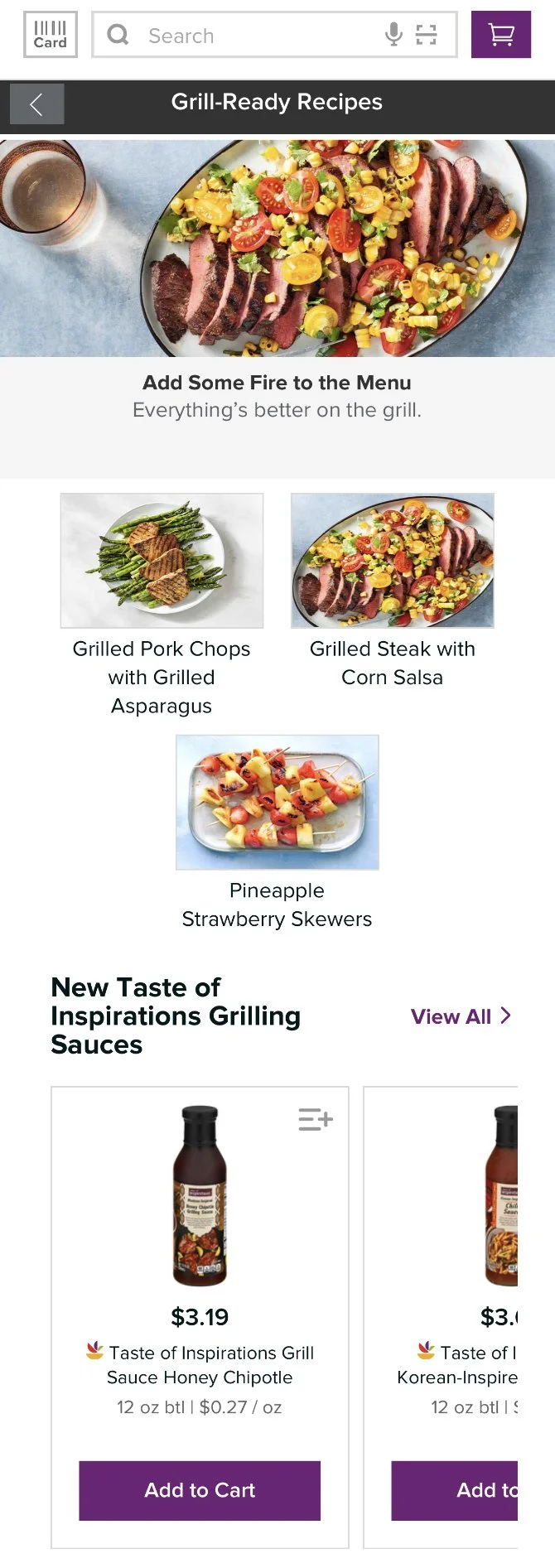Open Grilled Steak with Corn Salsa recipe
This screenshot has width=555, height=1568.
[x=392, y=561]
